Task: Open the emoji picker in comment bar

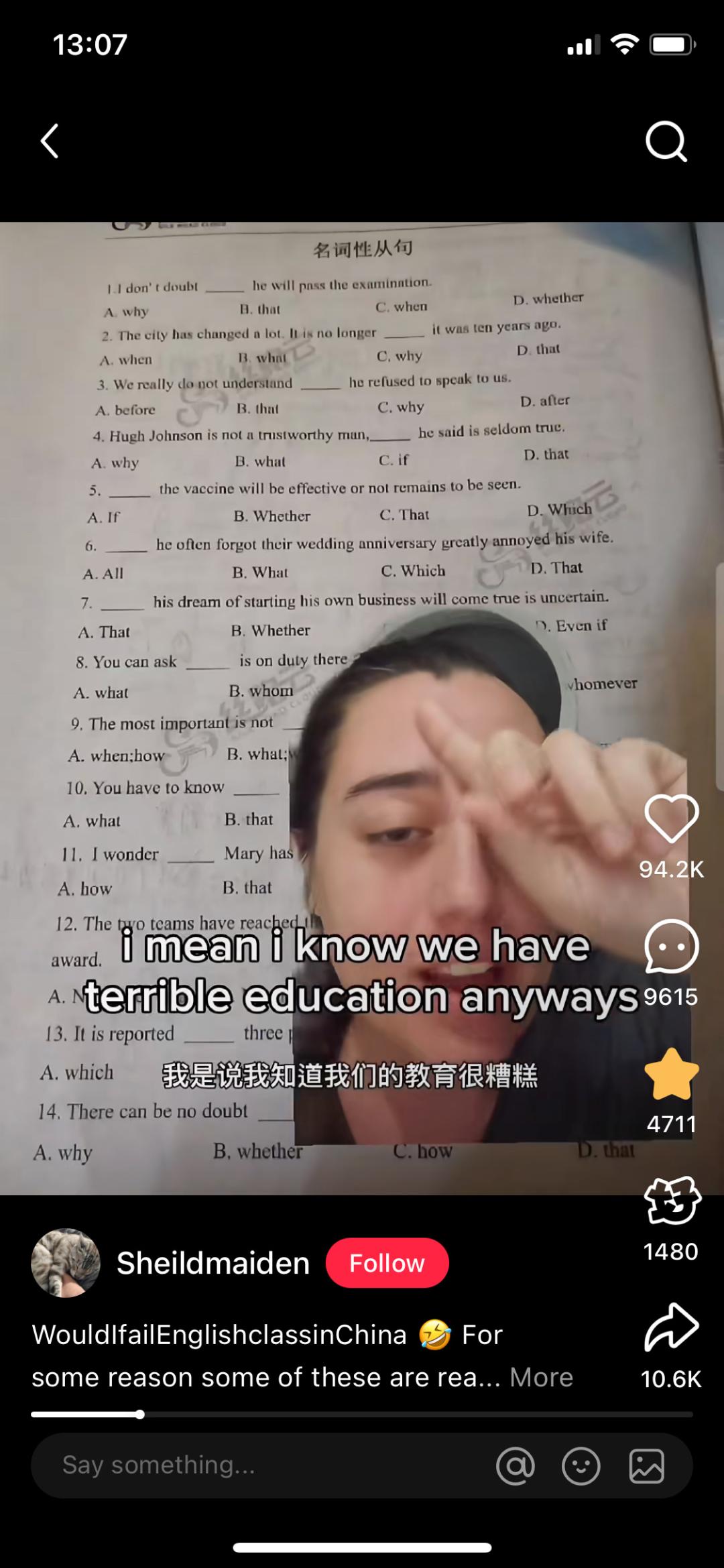Action: click(x=581, y=1465)
